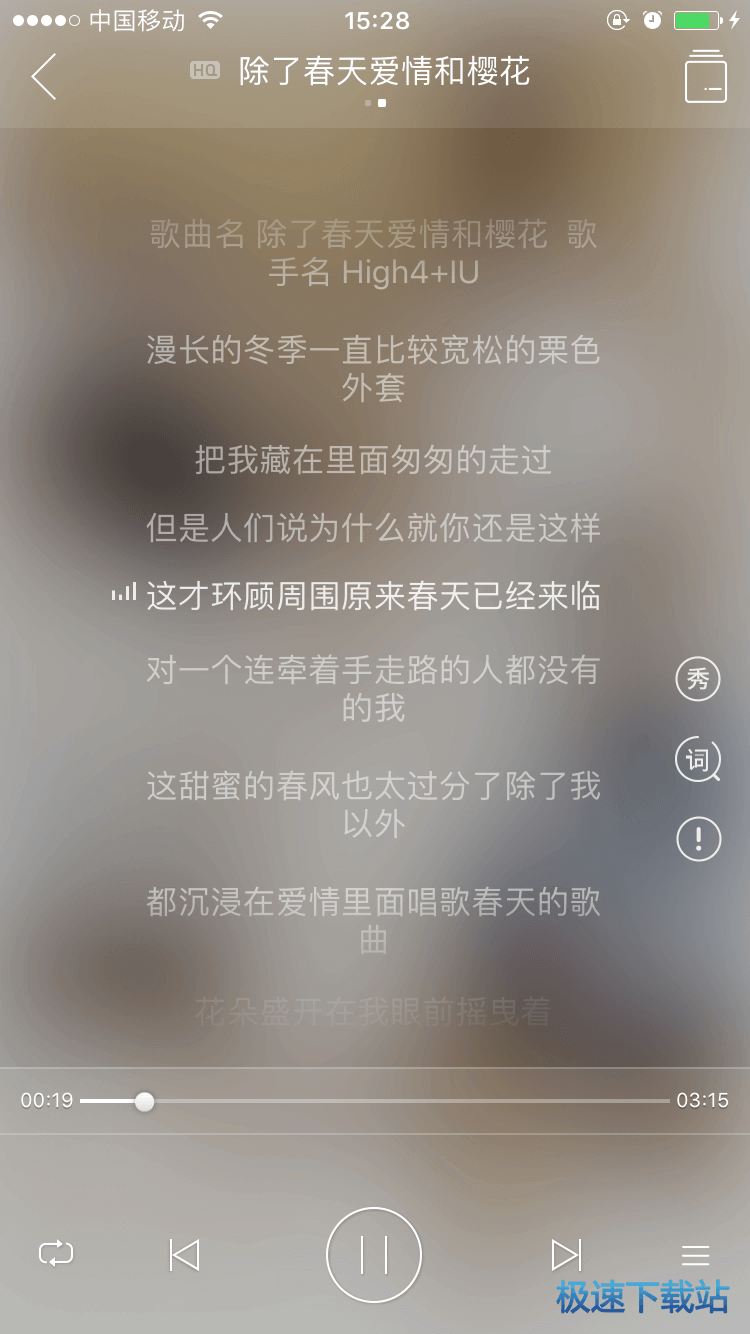Go back using the top-left arrow
Screen dimensions: 750x1334
point(44,76)
